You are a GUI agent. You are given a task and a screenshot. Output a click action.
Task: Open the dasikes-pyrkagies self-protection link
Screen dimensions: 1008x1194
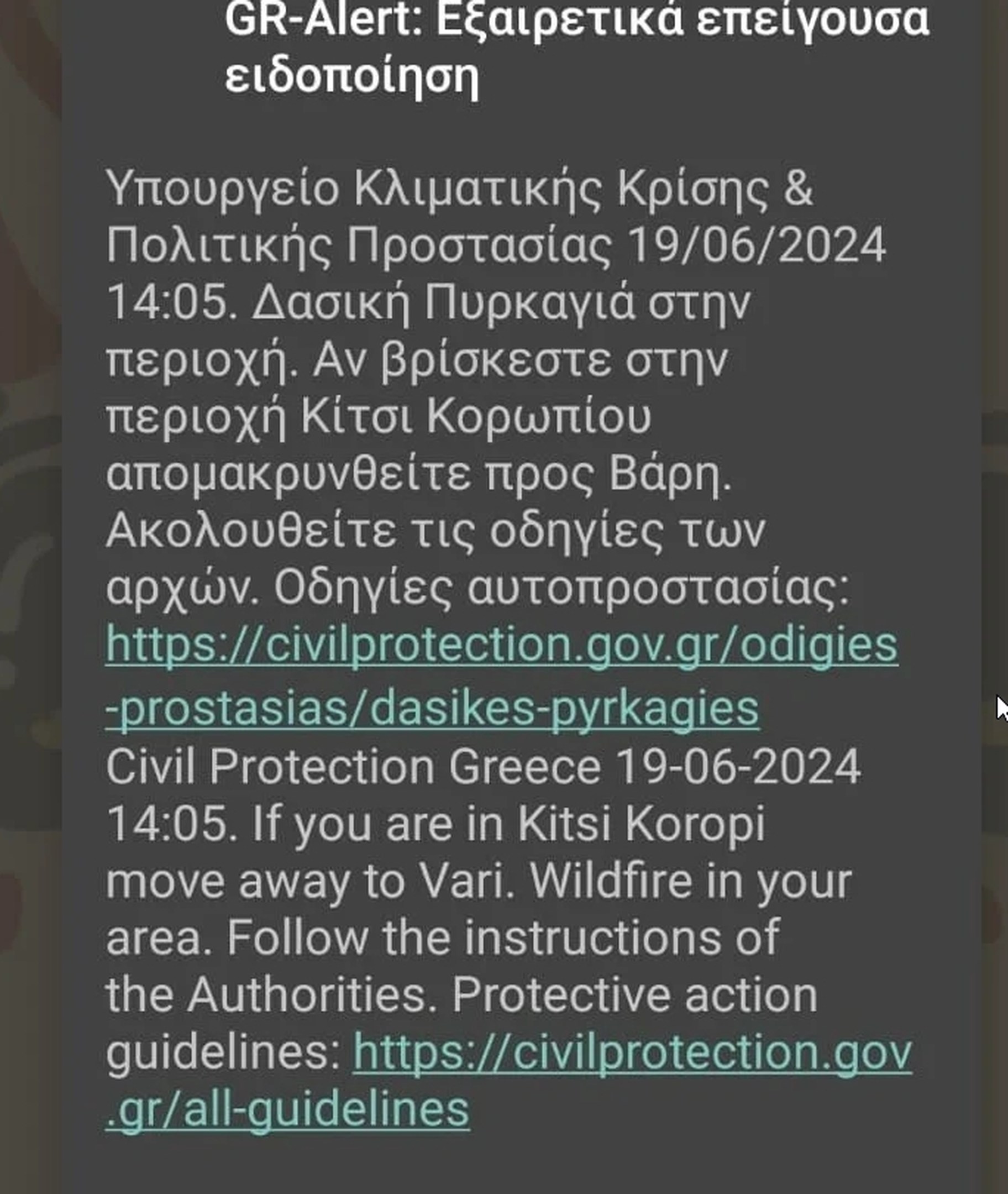coord(501,645)
